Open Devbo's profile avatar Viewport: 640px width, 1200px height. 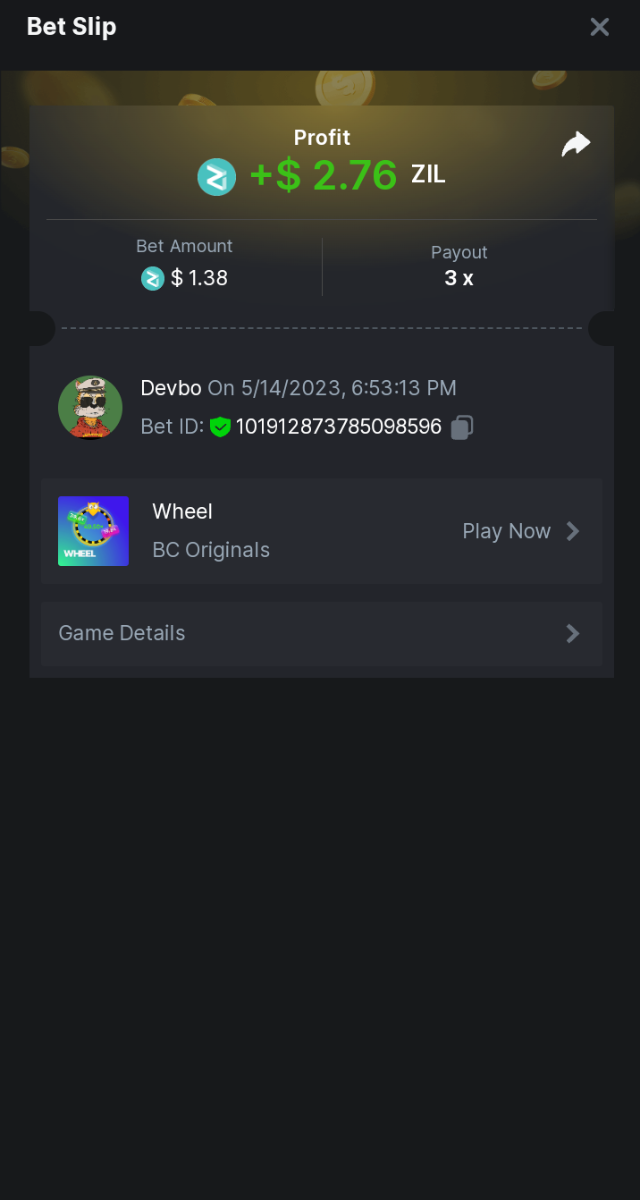click(x=90, y=408)
